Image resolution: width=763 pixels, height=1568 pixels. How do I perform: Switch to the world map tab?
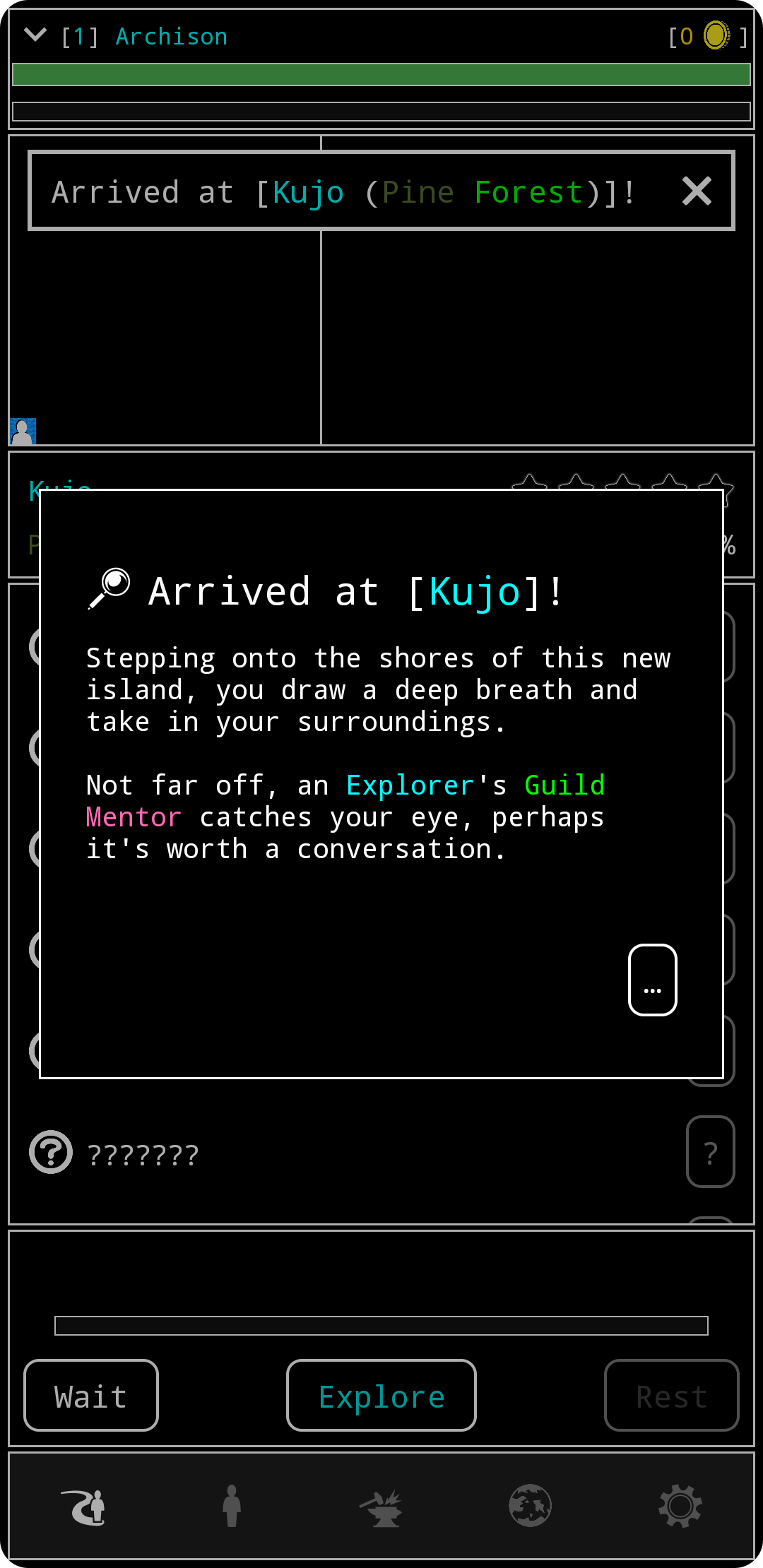[x=530, y=1506]
